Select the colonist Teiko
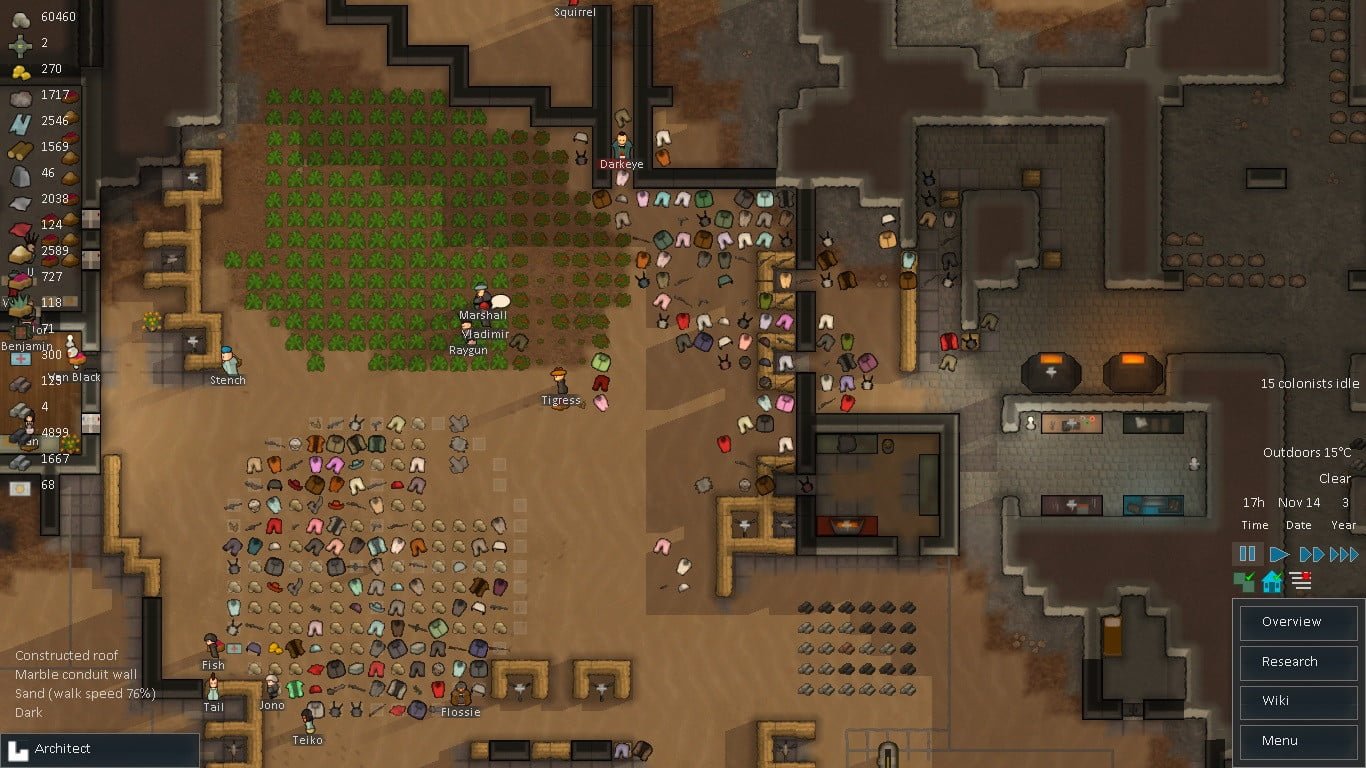1366x768 pixels. tap(308, 722)
